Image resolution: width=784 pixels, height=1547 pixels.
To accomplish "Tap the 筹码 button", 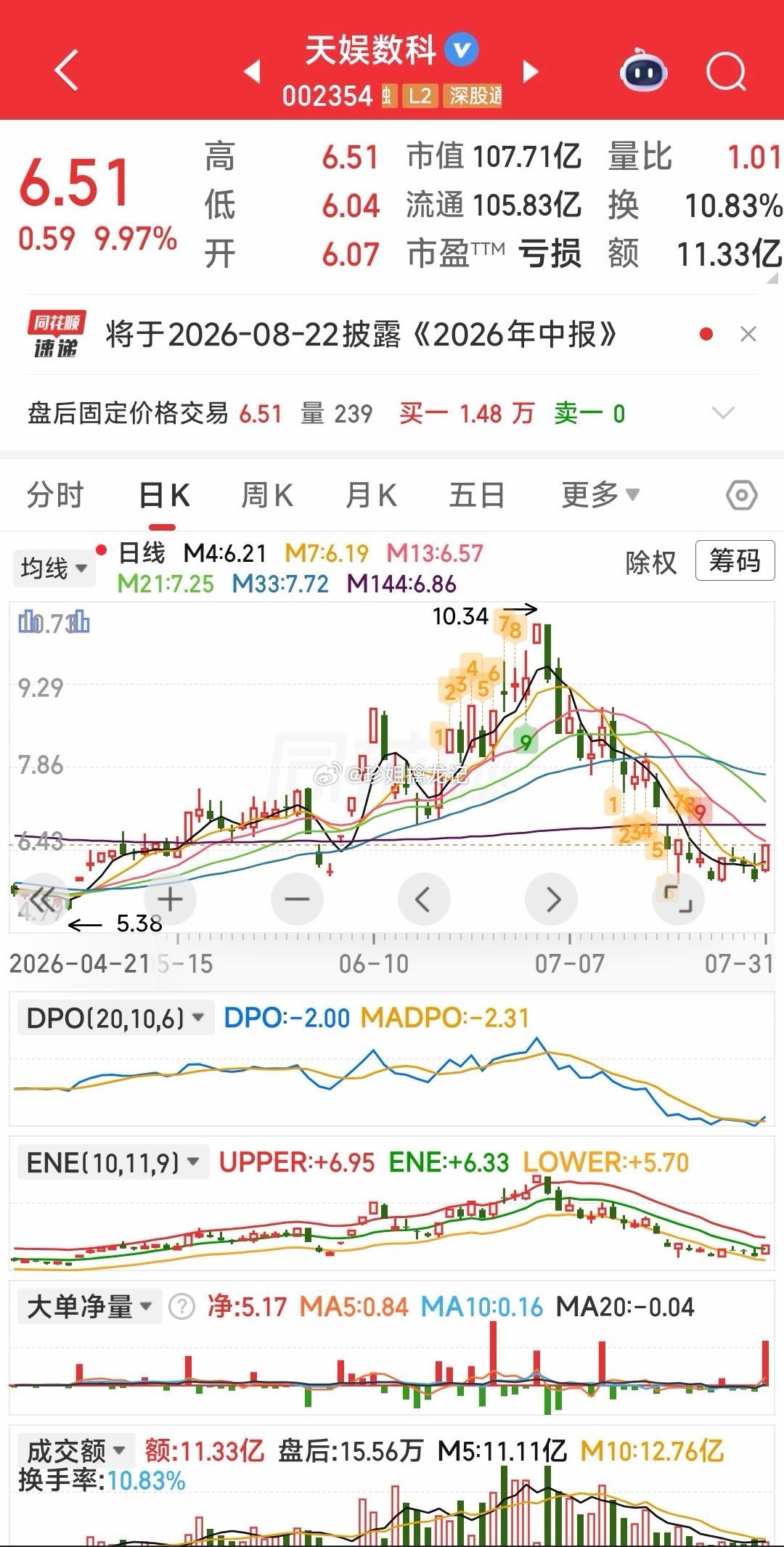I will 735,560.
